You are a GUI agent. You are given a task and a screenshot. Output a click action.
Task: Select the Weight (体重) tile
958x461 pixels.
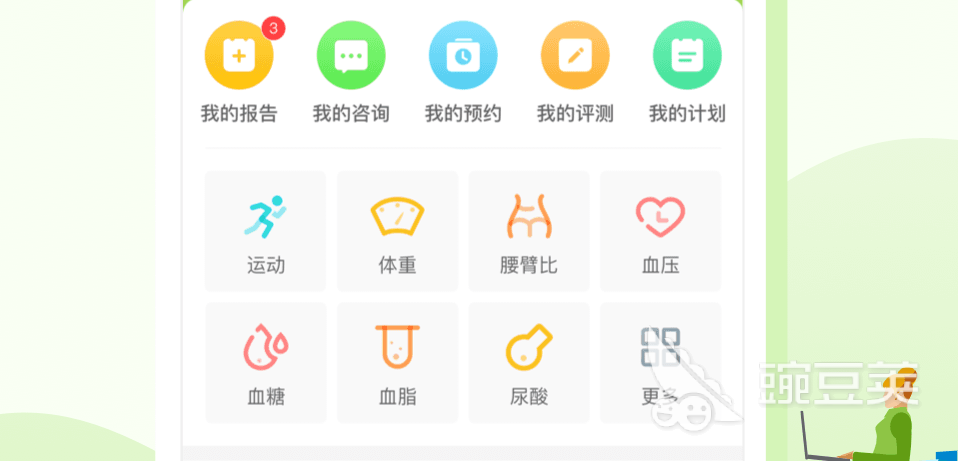(x=397, y=231)
